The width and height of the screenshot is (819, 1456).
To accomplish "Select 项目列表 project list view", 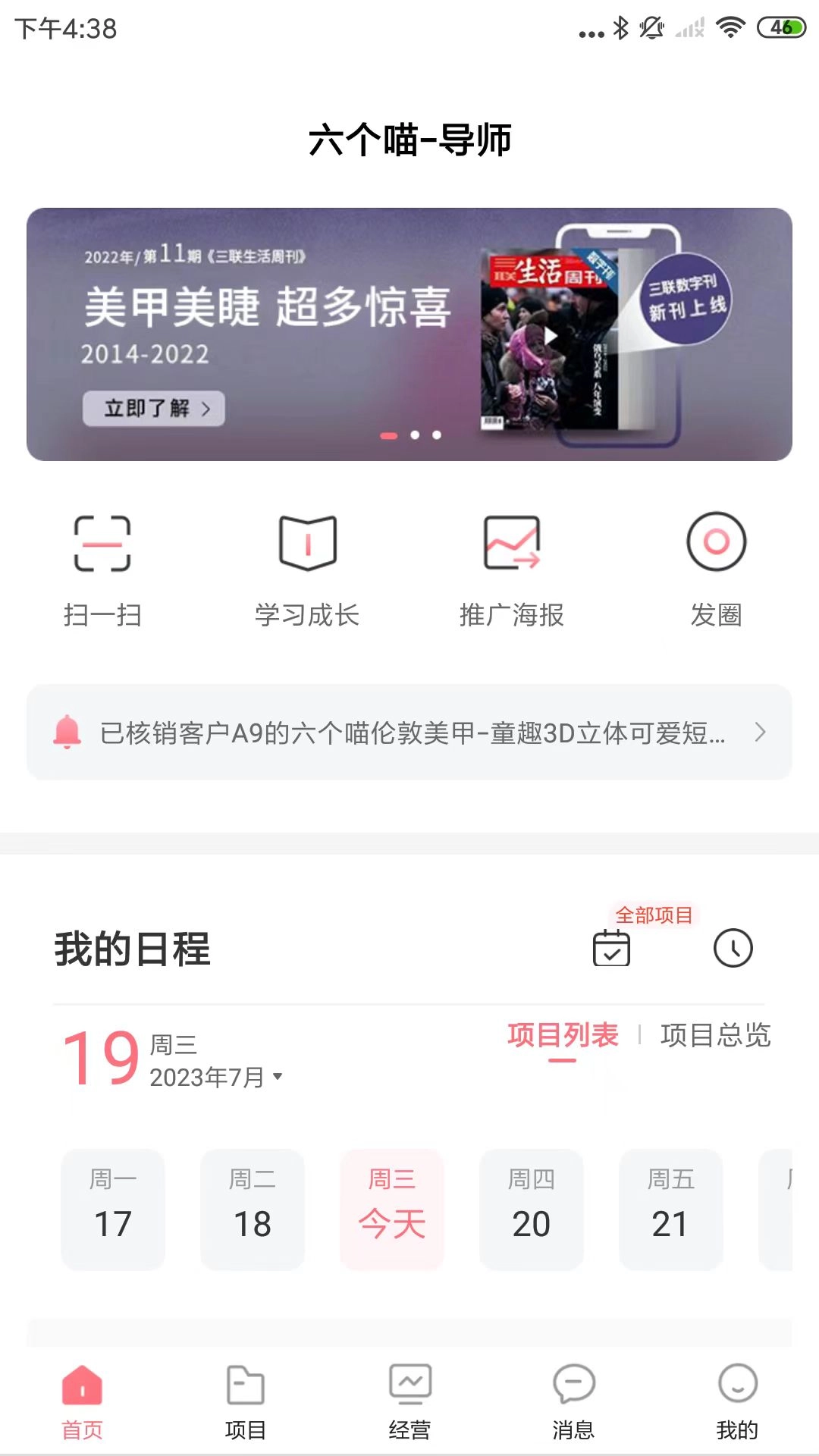I will coord(563,1034).
